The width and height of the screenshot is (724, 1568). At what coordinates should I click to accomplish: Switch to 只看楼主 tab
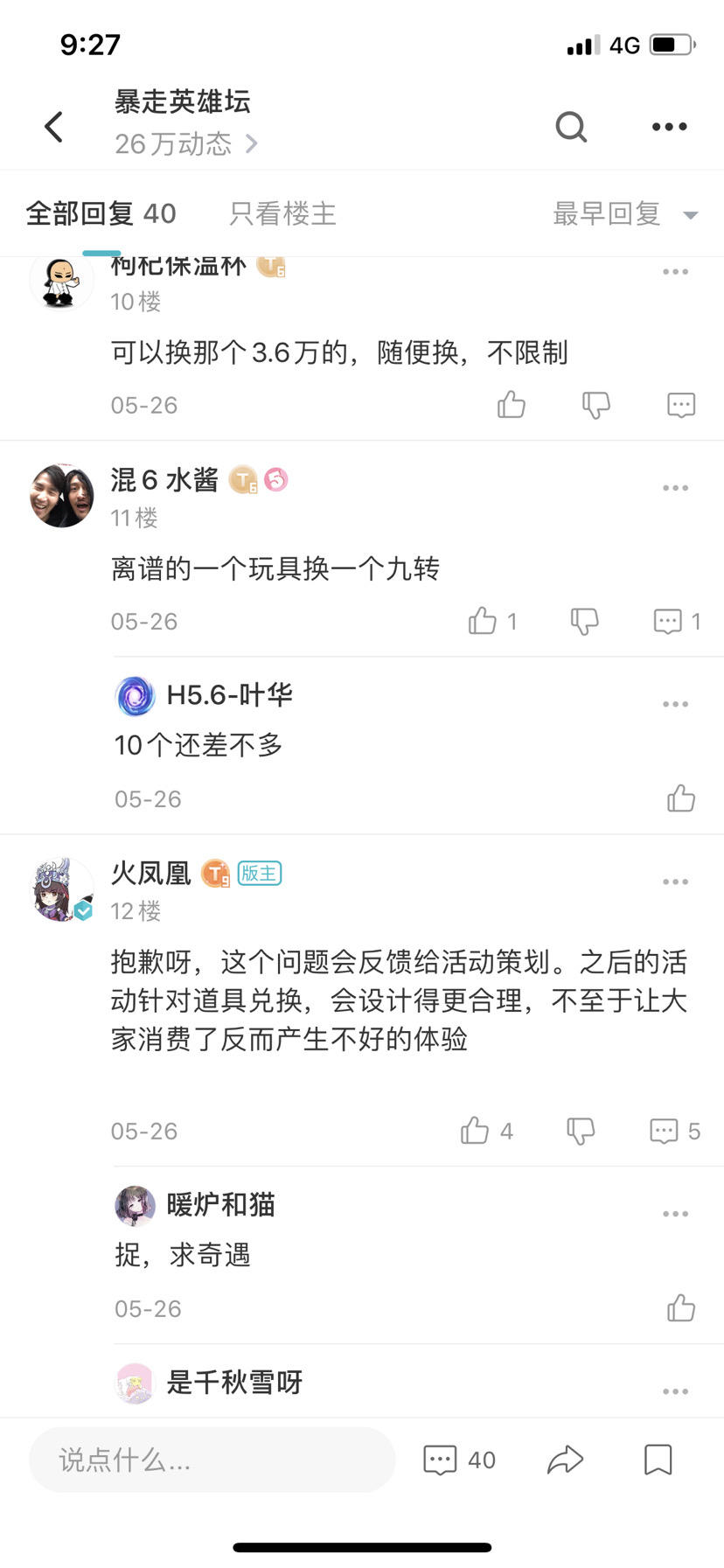282,213
